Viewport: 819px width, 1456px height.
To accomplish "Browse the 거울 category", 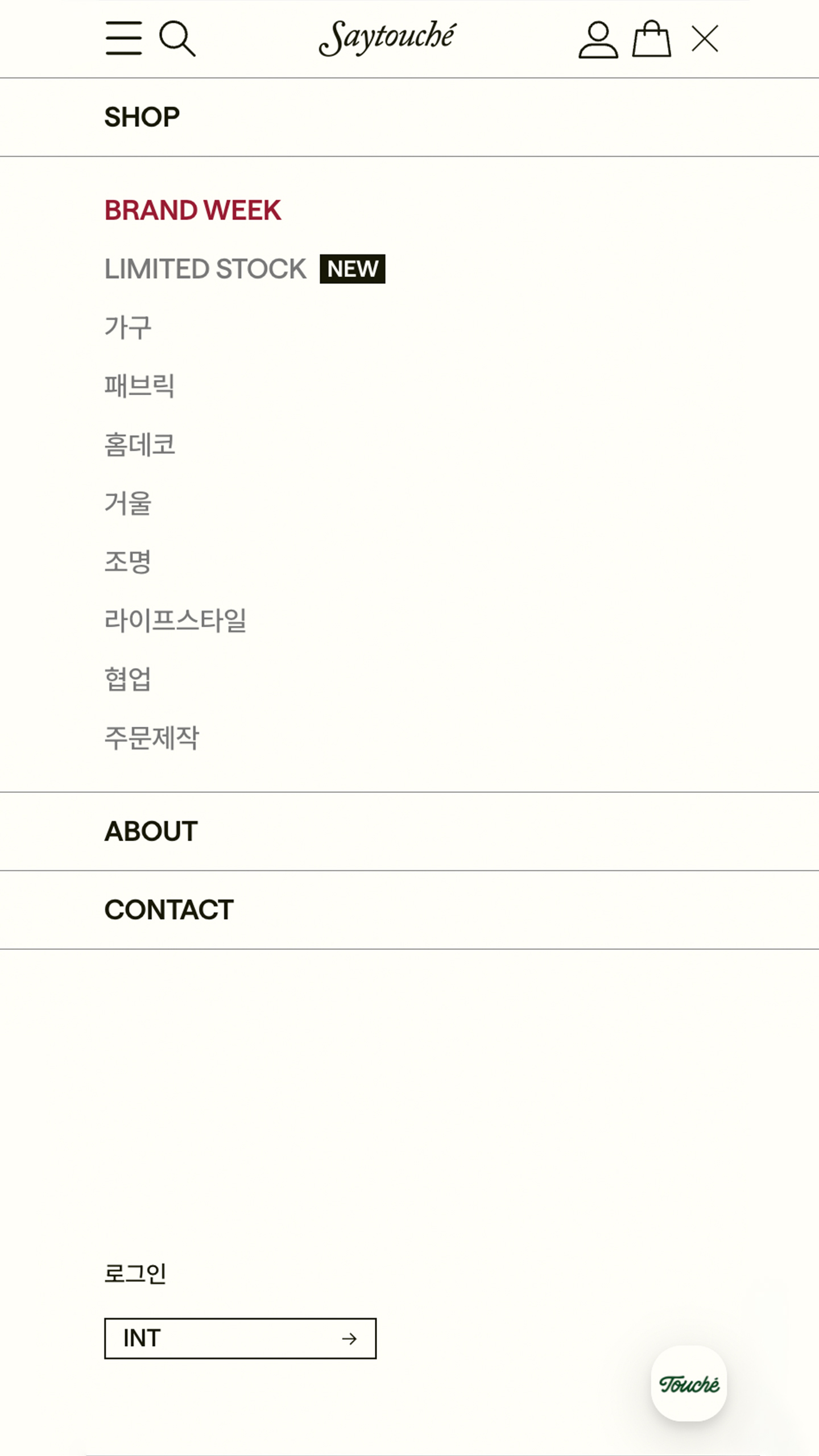I will point(128,503).
